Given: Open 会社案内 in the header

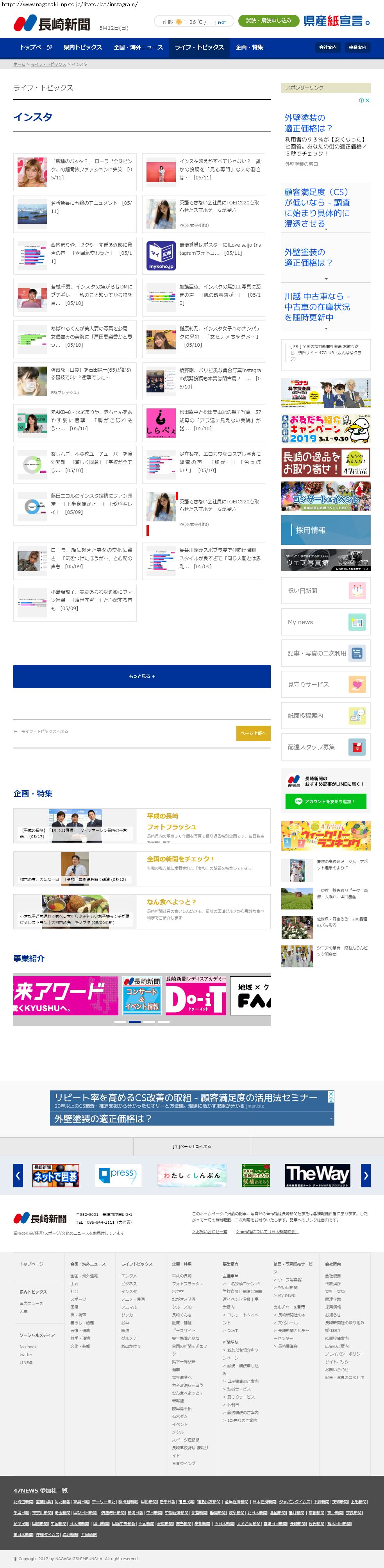Looking at the screenshot, I should point(328,47).
